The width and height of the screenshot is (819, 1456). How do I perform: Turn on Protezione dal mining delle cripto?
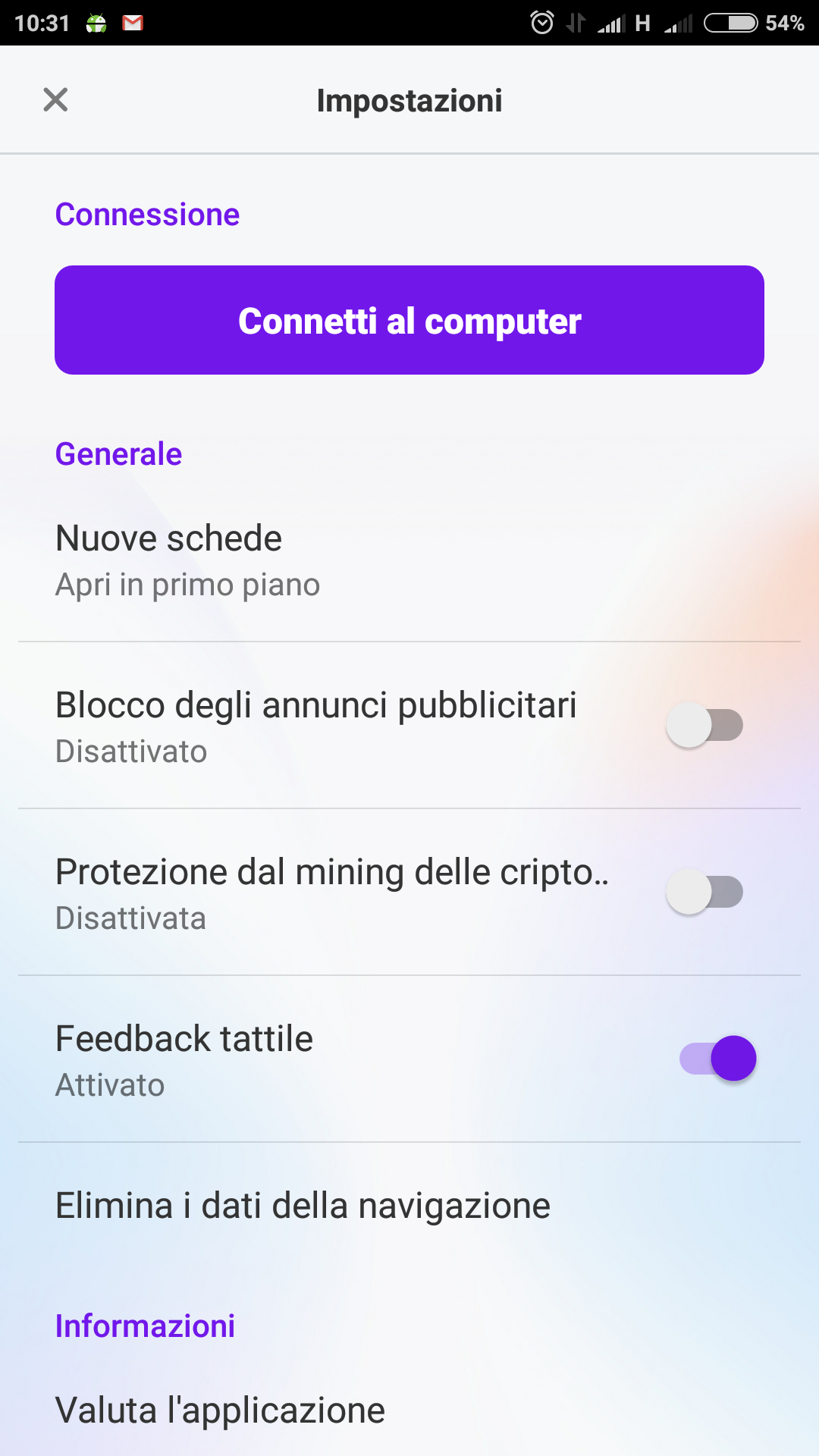tap(704, 892)
